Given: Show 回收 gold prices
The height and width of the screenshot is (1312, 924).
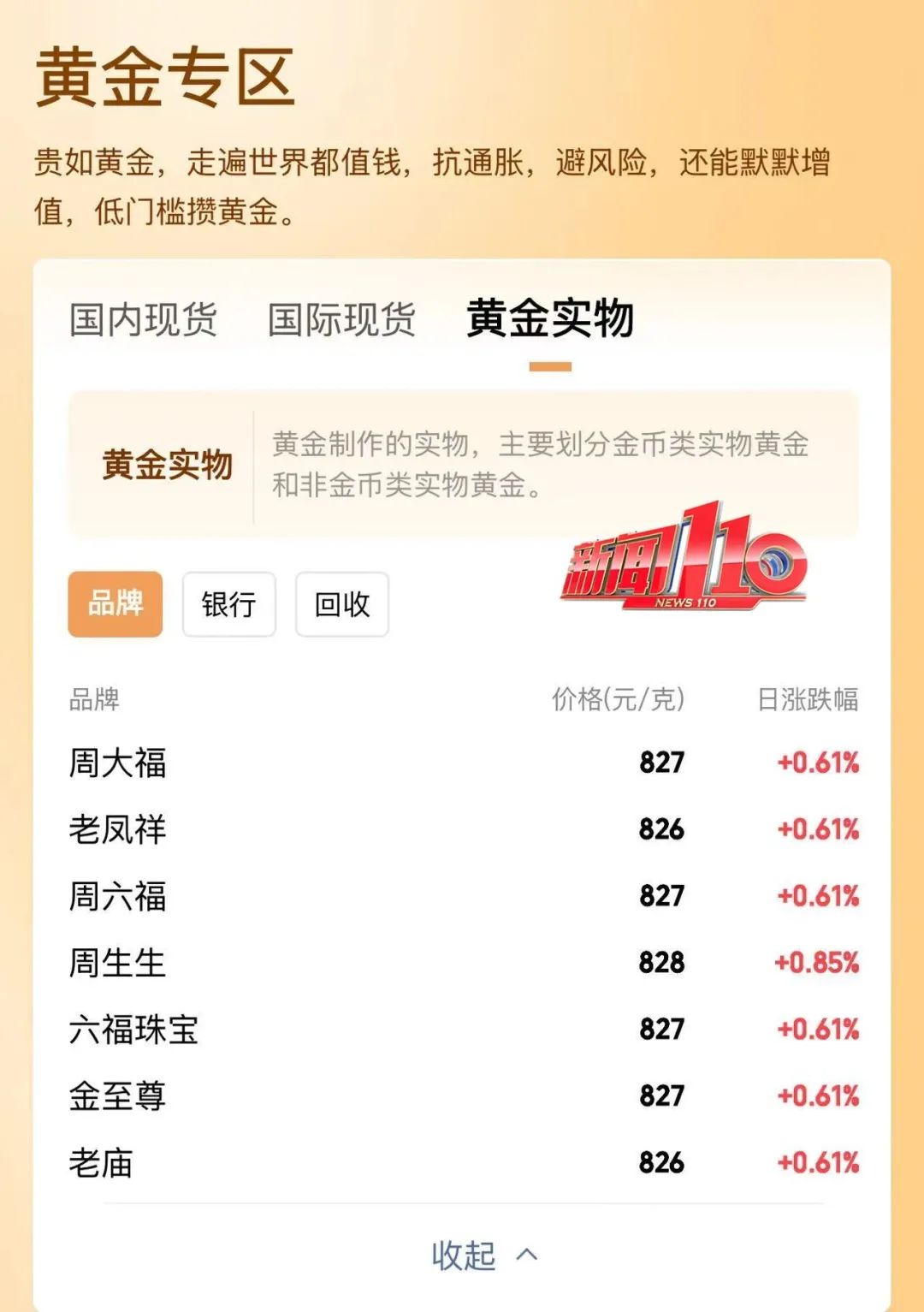Looking at the screenshot, I should [341, 604].
